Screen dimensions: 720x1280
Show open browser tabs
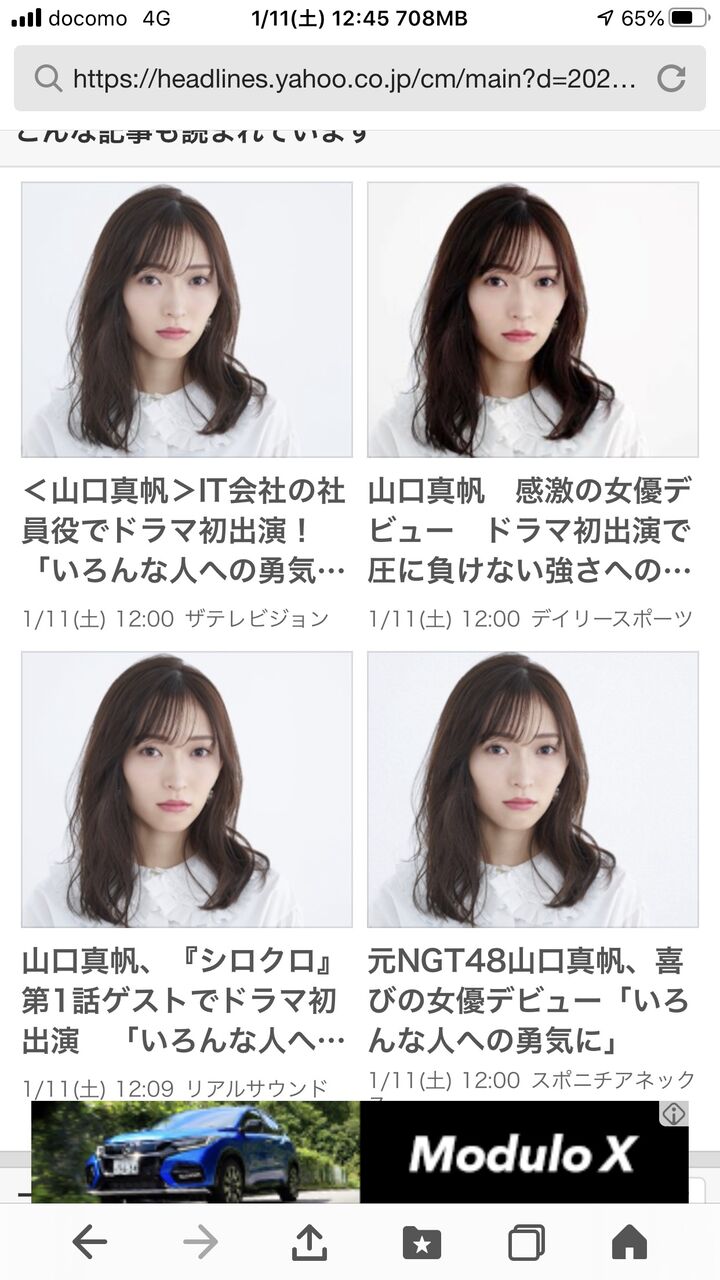click(x=526, y=1243)
